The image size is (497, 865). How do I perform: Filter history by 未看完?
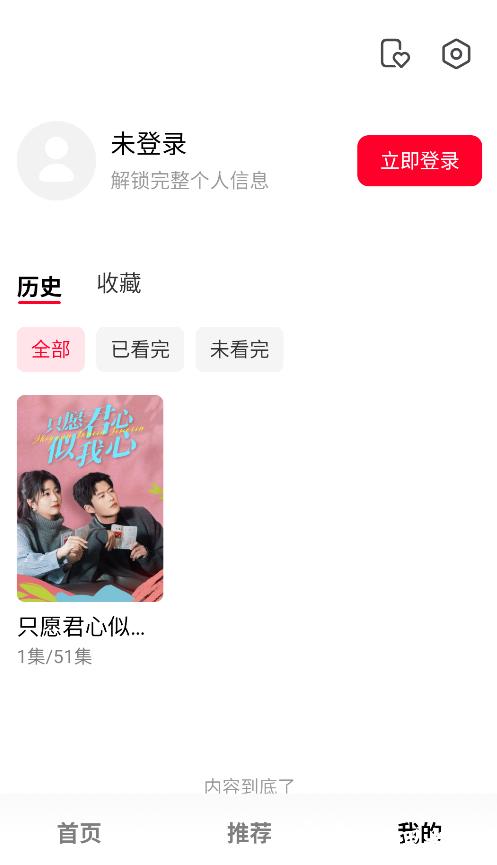click(239, 349)
